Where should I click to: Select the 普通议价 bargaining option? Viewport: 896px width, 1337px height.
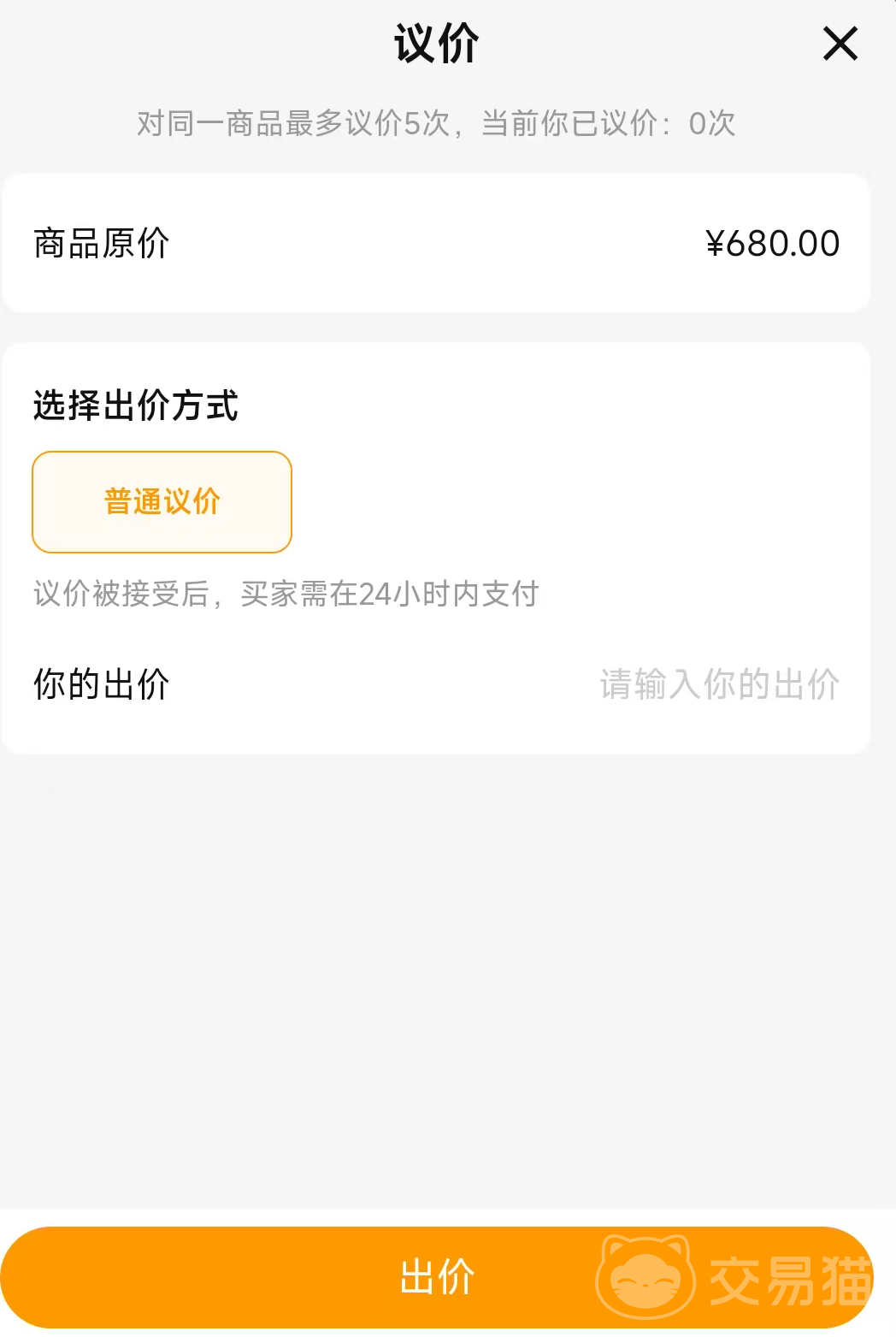162,502
